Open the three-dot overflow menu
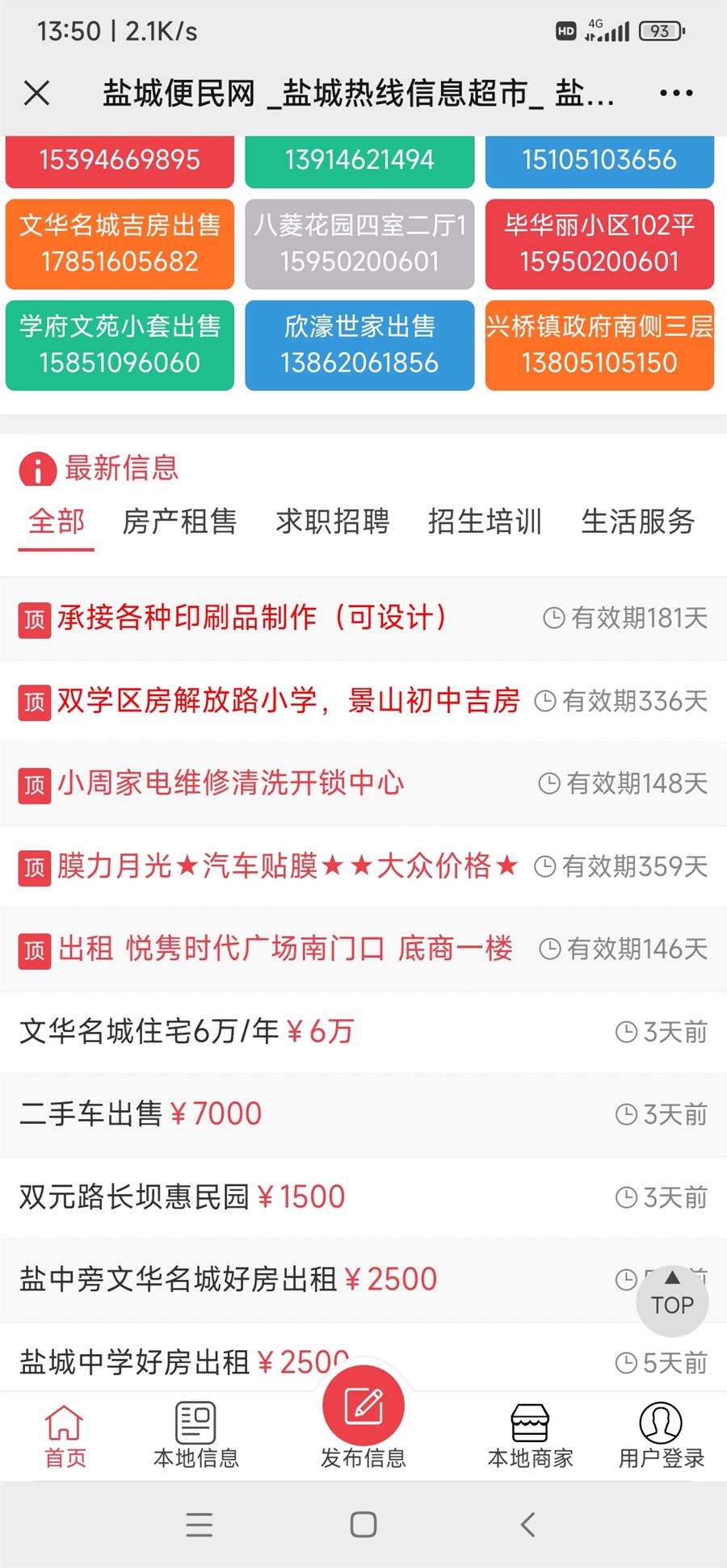This screenshot has height=1568, width=727. [675, 94]
